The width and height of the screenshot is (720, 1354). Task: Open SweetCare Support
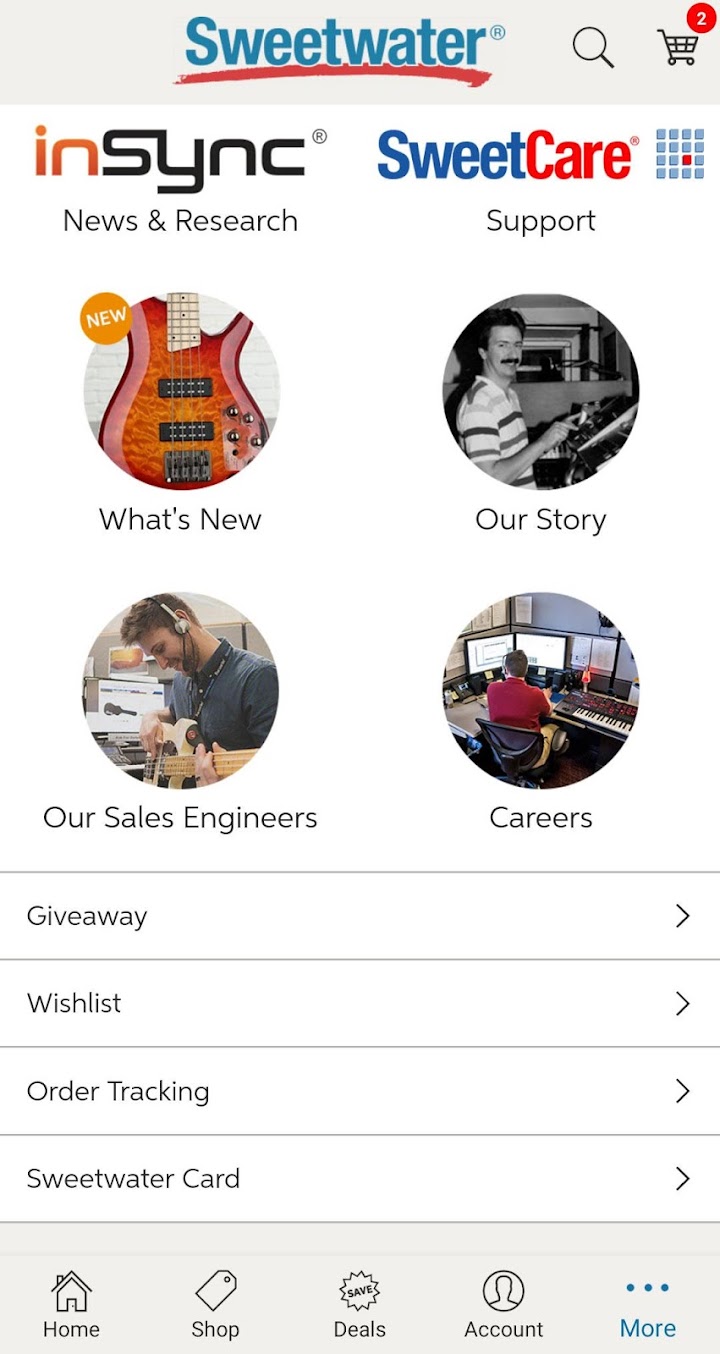click(540, 180)
